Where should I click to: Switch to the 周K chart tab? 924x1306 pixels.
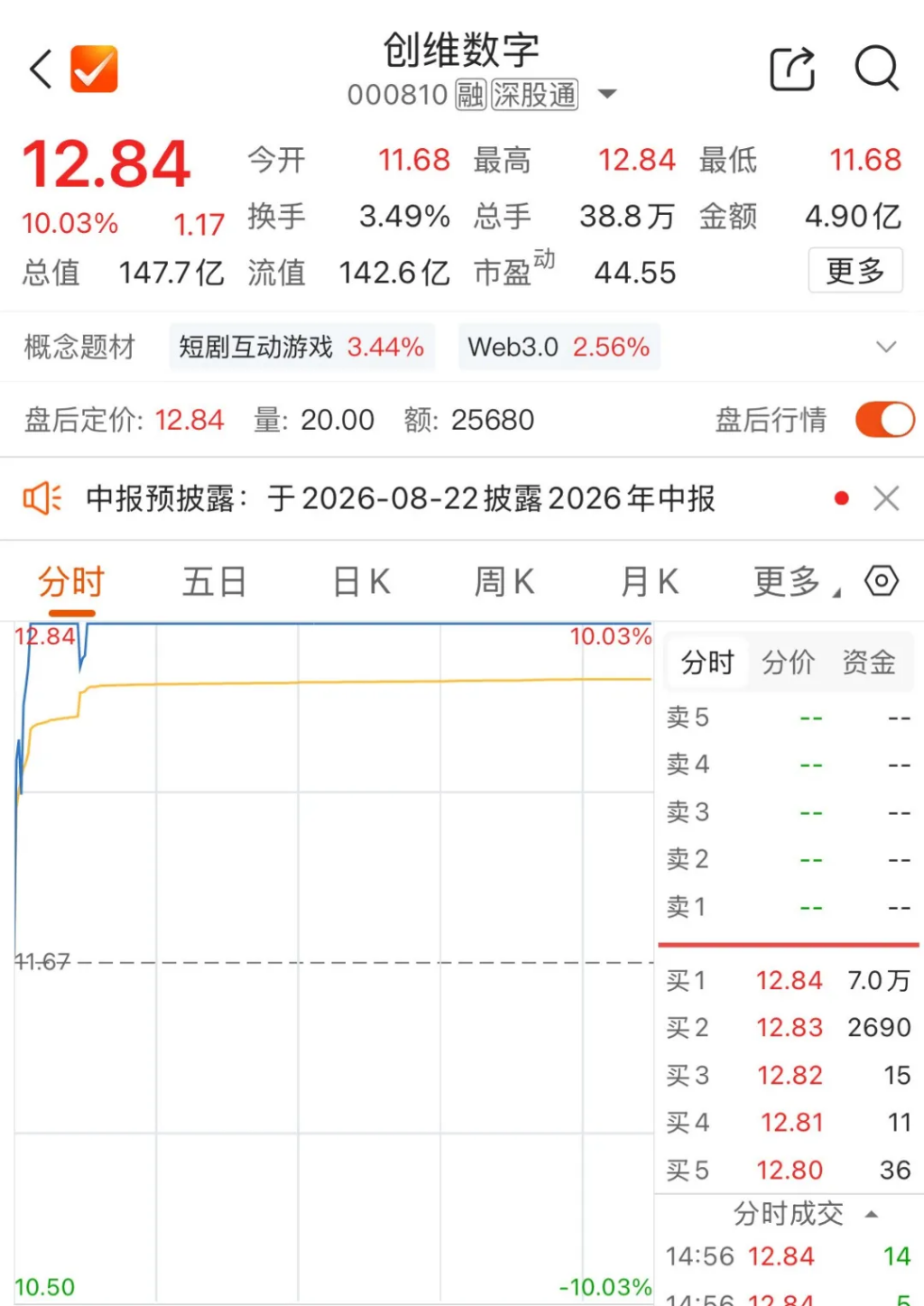(x=504, y=582)
